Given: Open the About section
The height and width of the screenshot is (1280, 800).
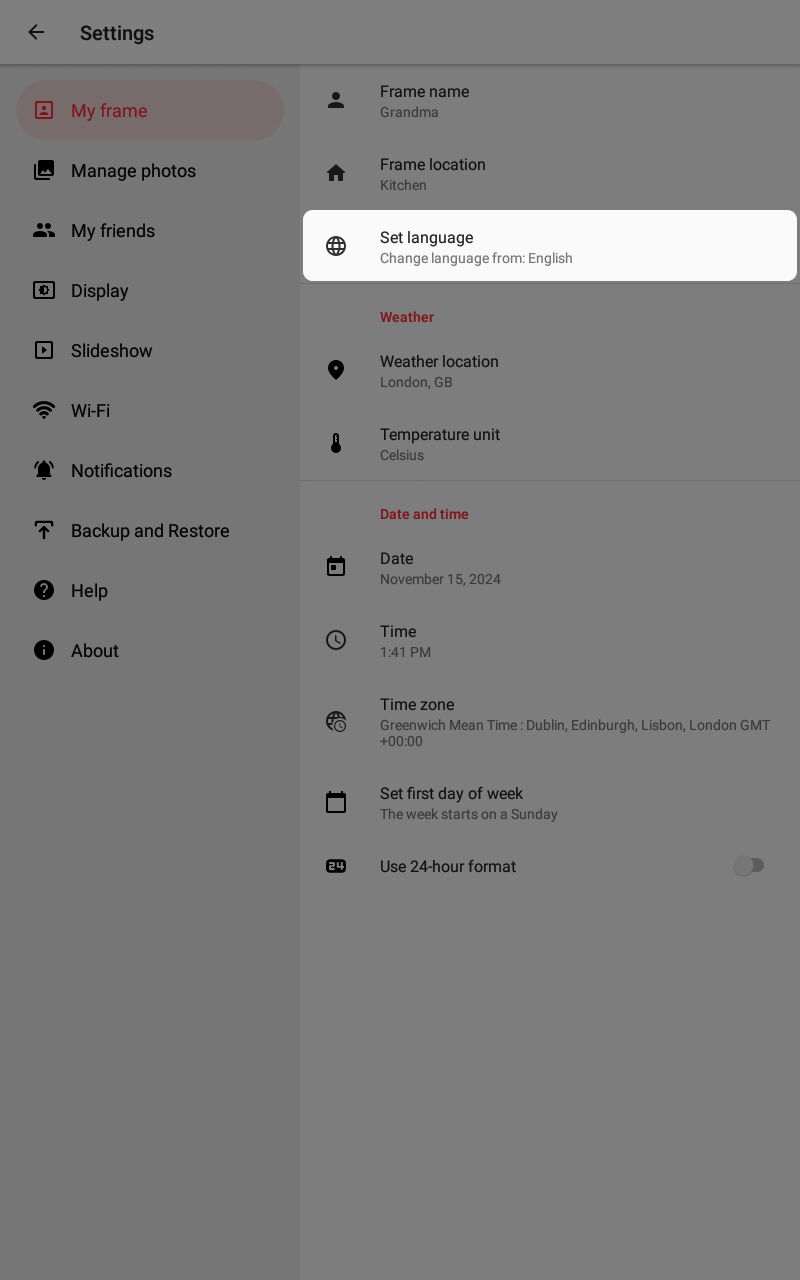Looking at the screenshot, I should pos(150,650).
